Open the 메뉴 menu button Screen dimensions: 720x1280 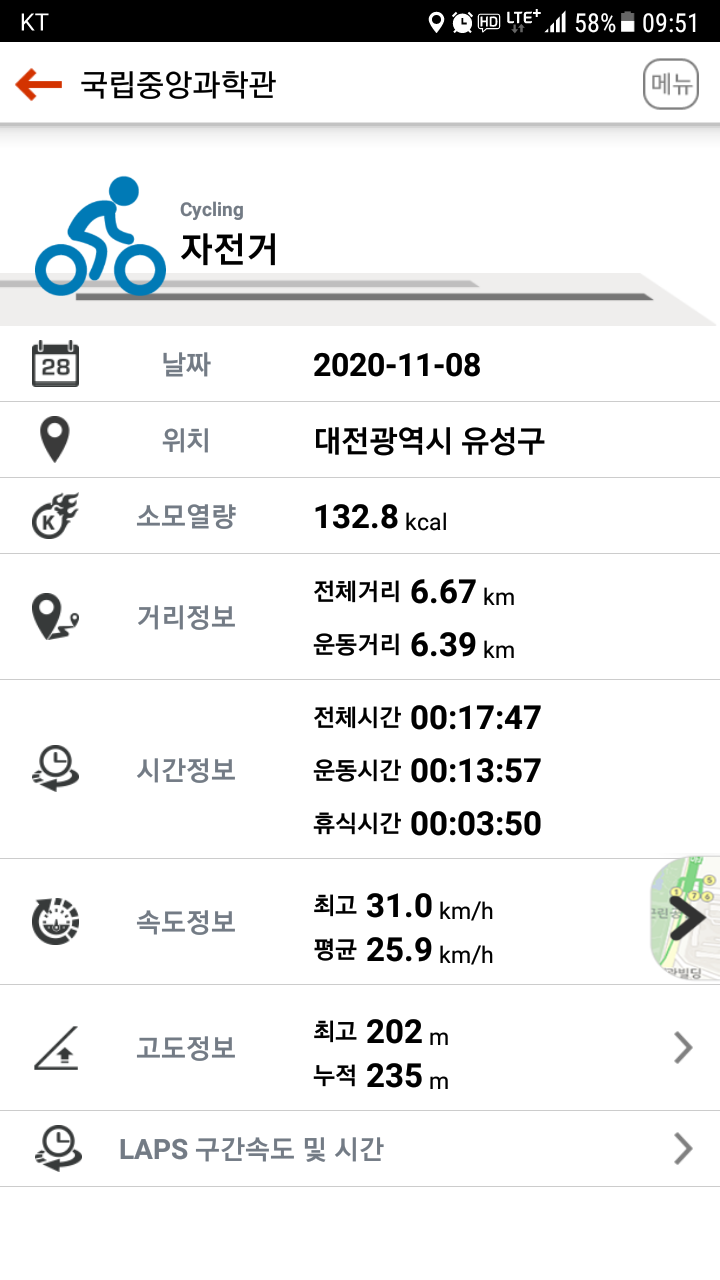670,85
